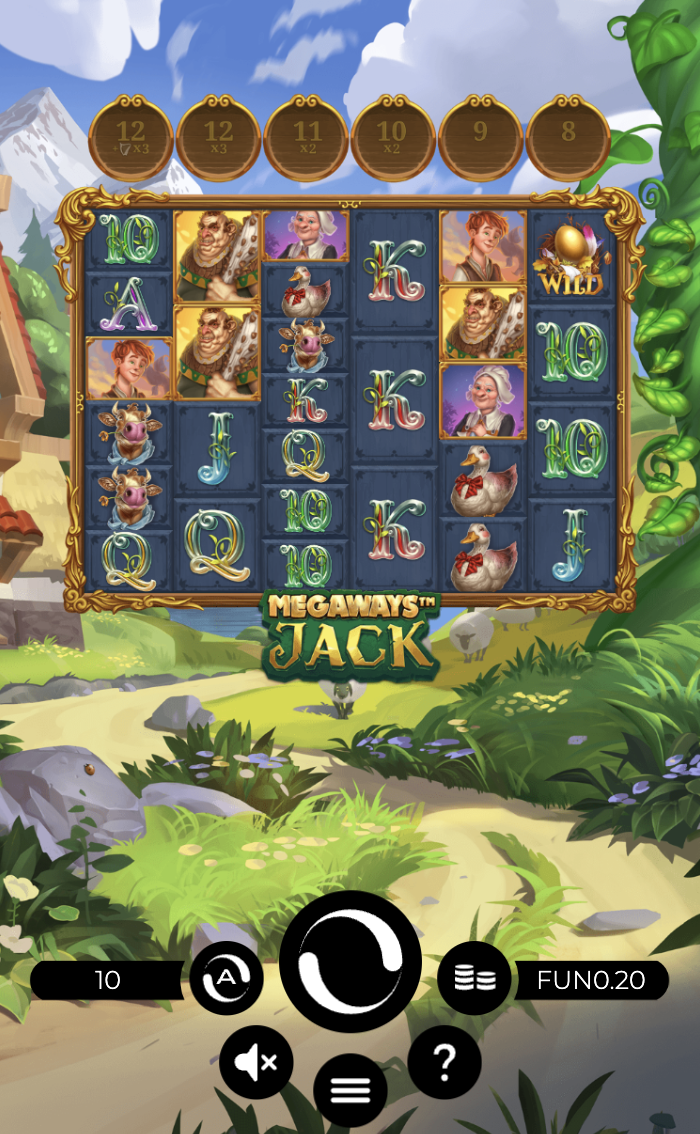Open the hamburger game menu
The height and width of the screenshot is (1134, 700).
(350, 1090)
